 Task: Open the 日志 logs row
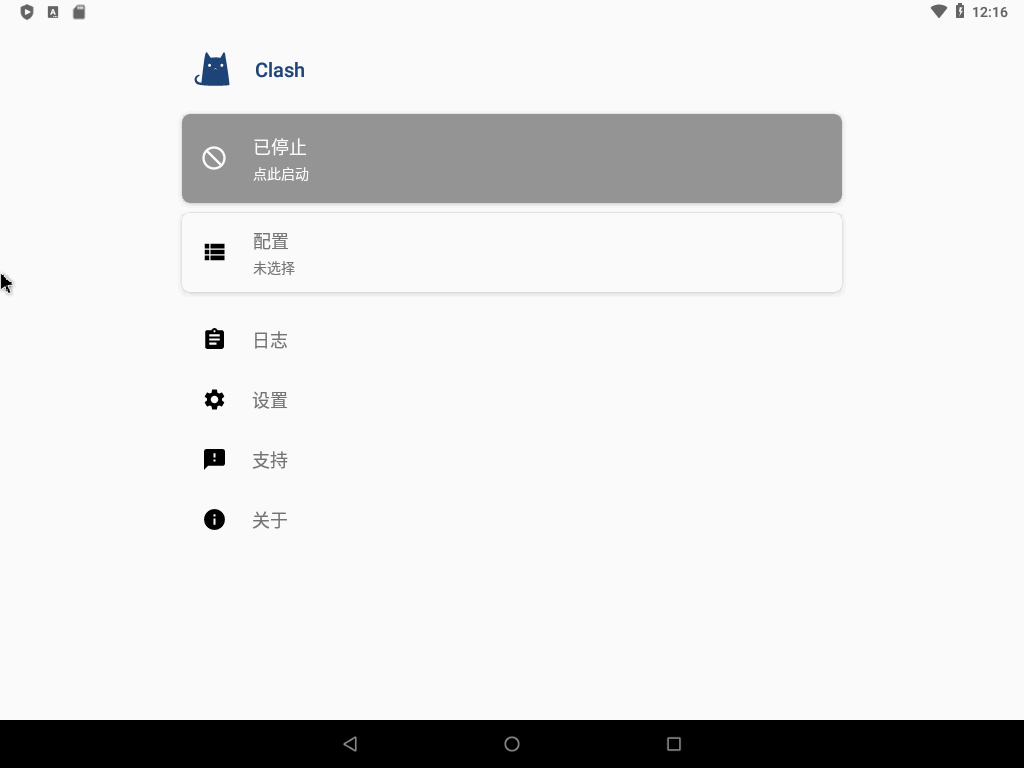pyautogui.click(x=270, y=340)
